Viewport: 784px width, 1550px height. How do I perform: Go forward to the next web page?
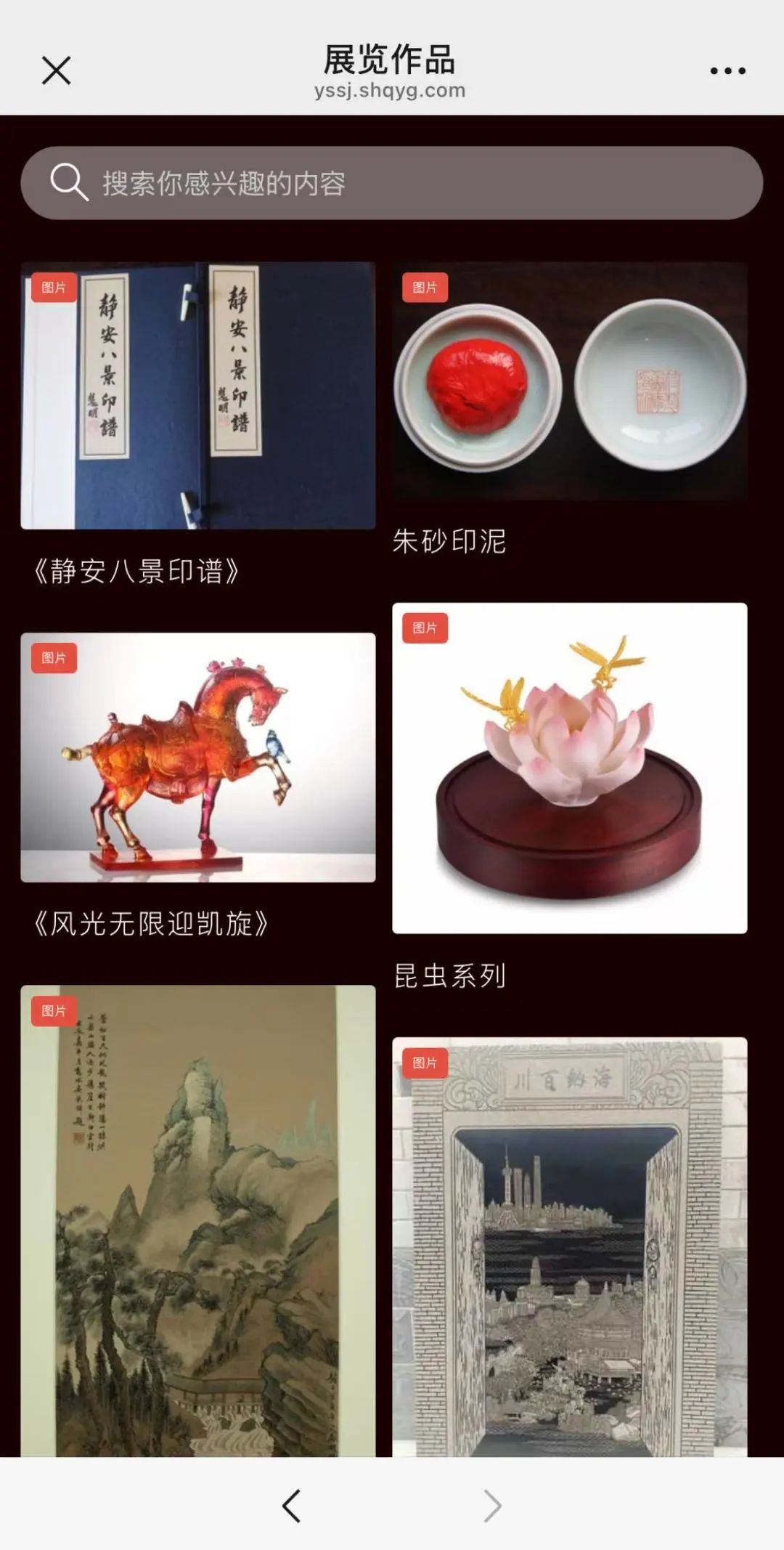coord(492,1506)
